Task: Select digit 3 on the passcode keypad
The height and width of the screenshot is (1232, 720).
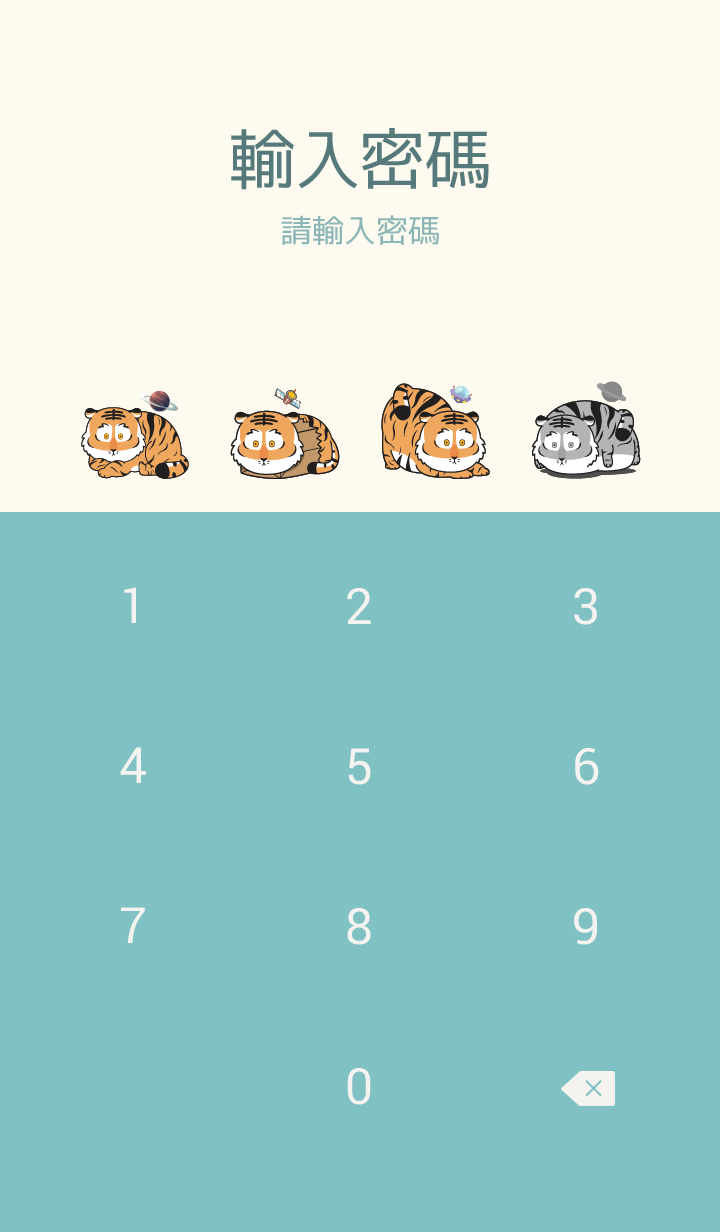Action: (x=586, y=607)
